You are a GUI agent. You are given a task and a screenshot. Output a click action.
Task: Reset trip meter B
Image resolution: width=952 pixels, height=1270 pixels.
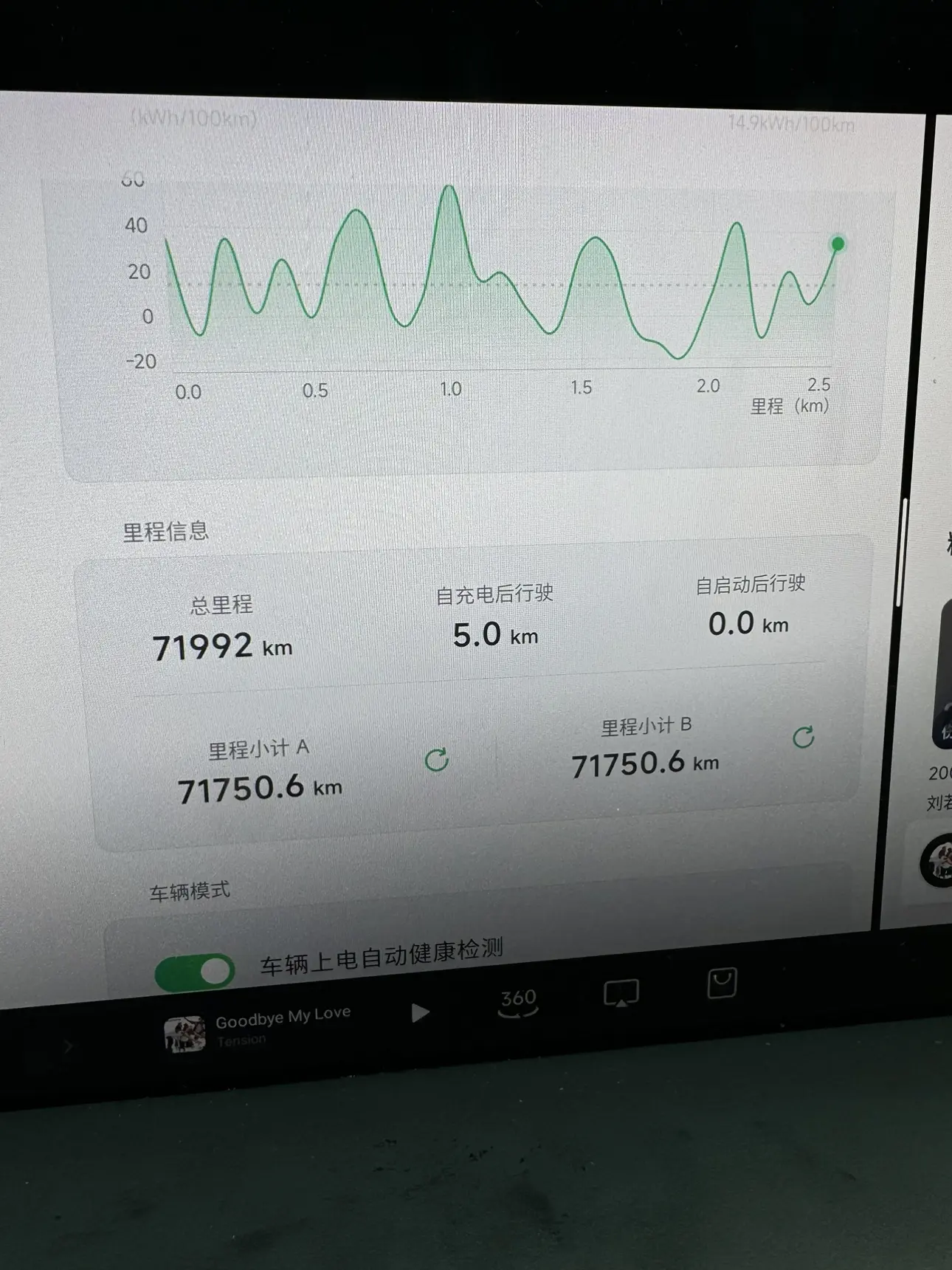[x=803, y=737]
